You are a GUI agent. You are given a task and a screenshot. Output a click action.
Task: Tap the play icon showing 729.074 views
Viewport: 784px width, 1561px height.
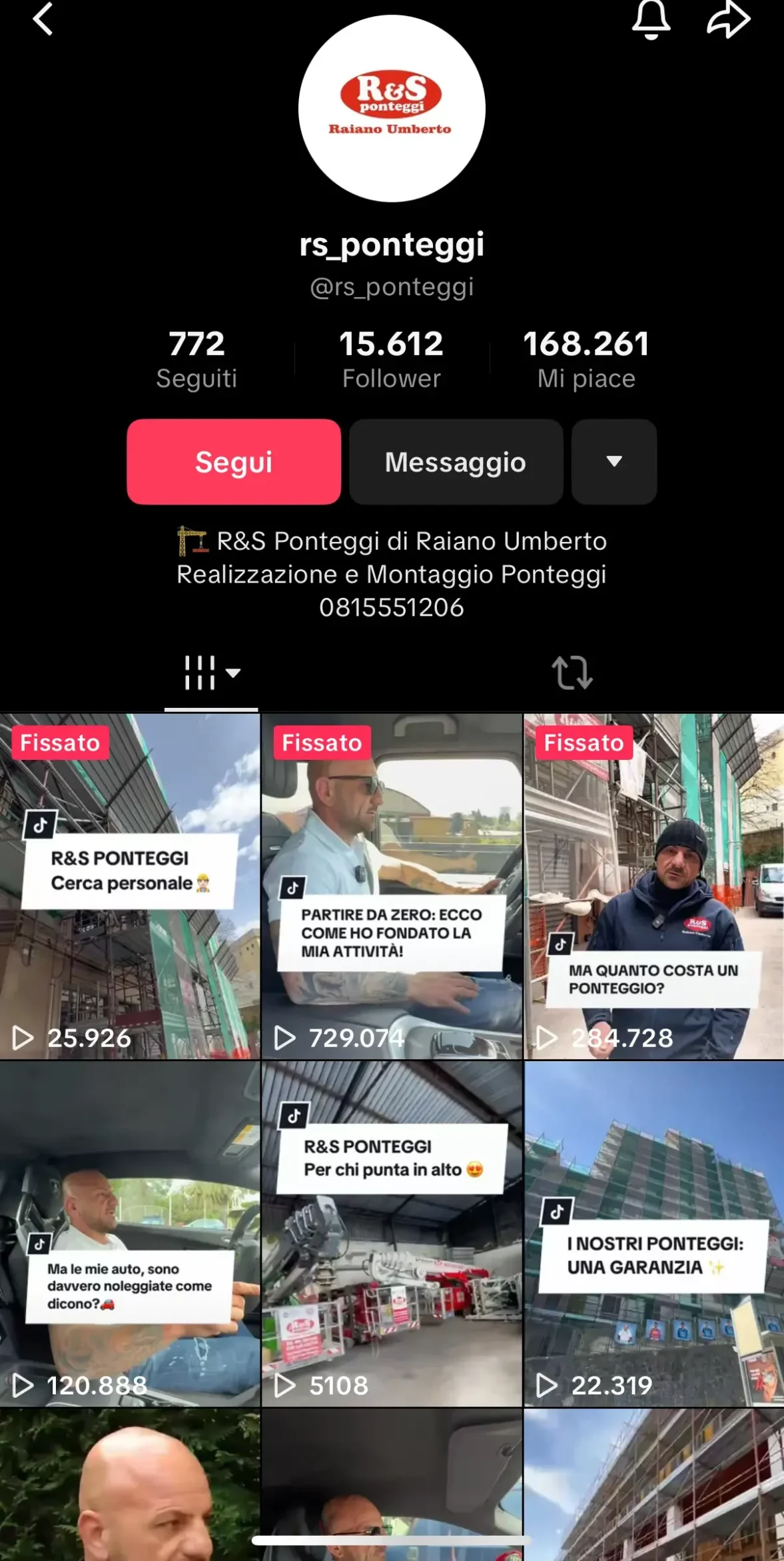coord(286,1038)
